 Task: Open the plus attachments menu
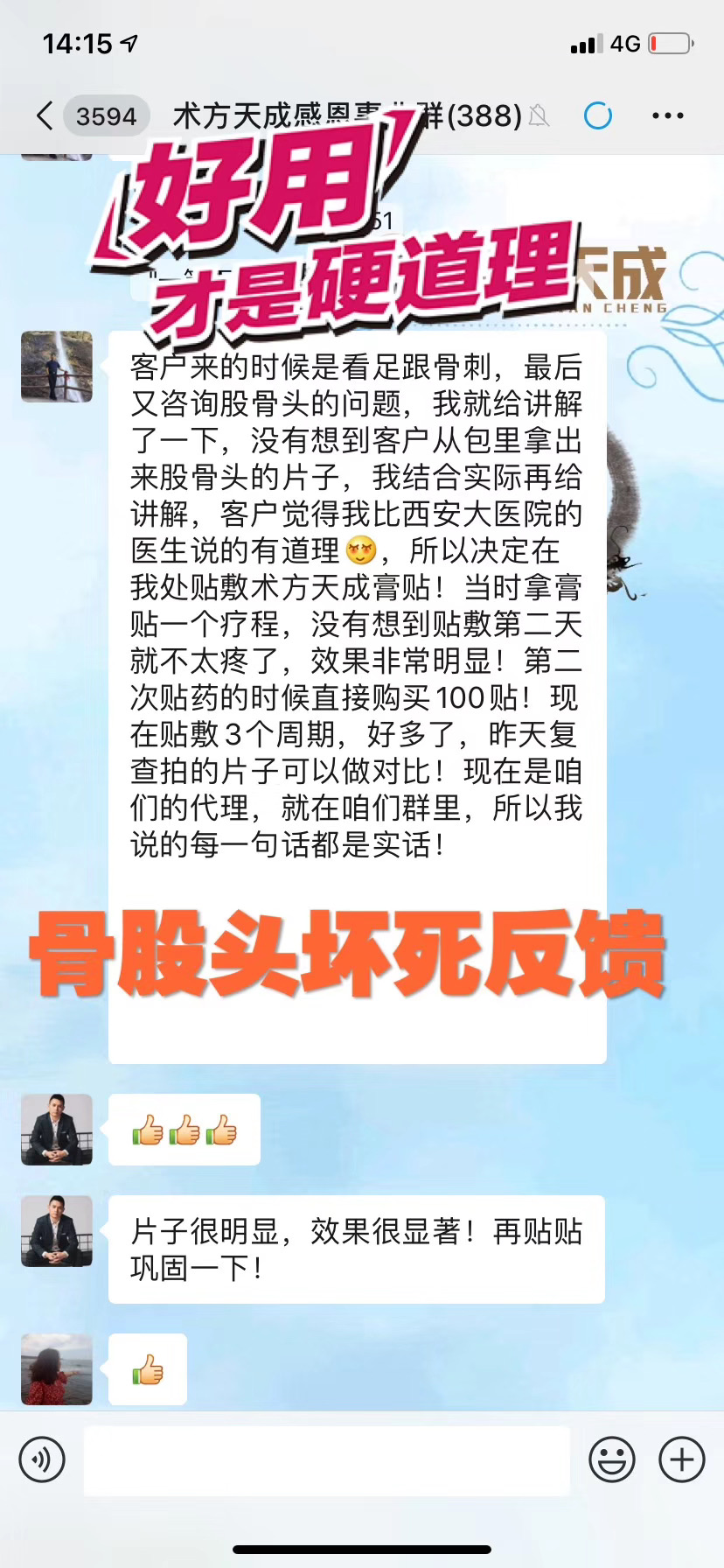[x=681, y=1459]
